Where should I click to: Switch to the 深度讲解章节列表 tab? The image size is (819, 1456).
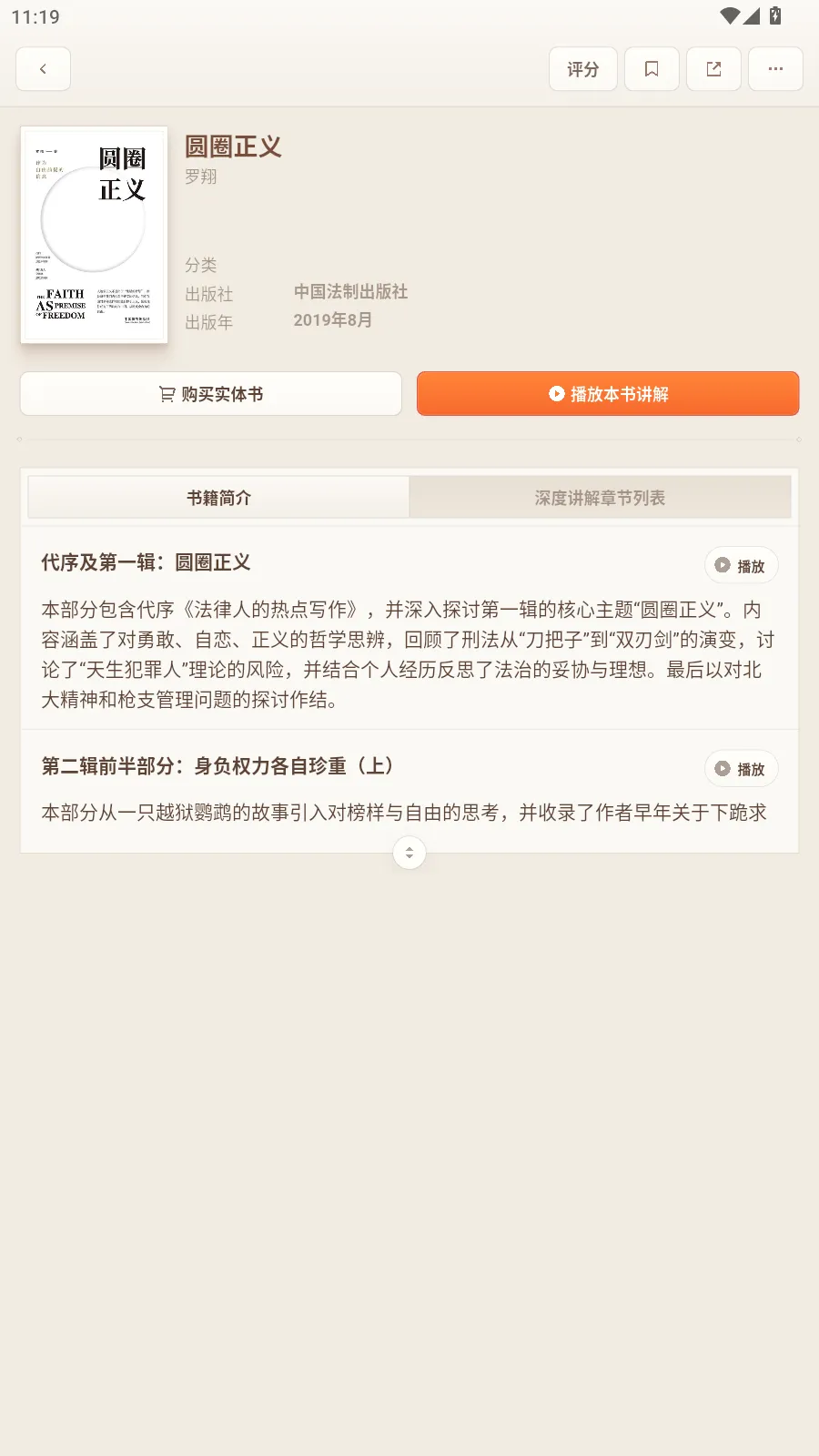tap(600, 498)
